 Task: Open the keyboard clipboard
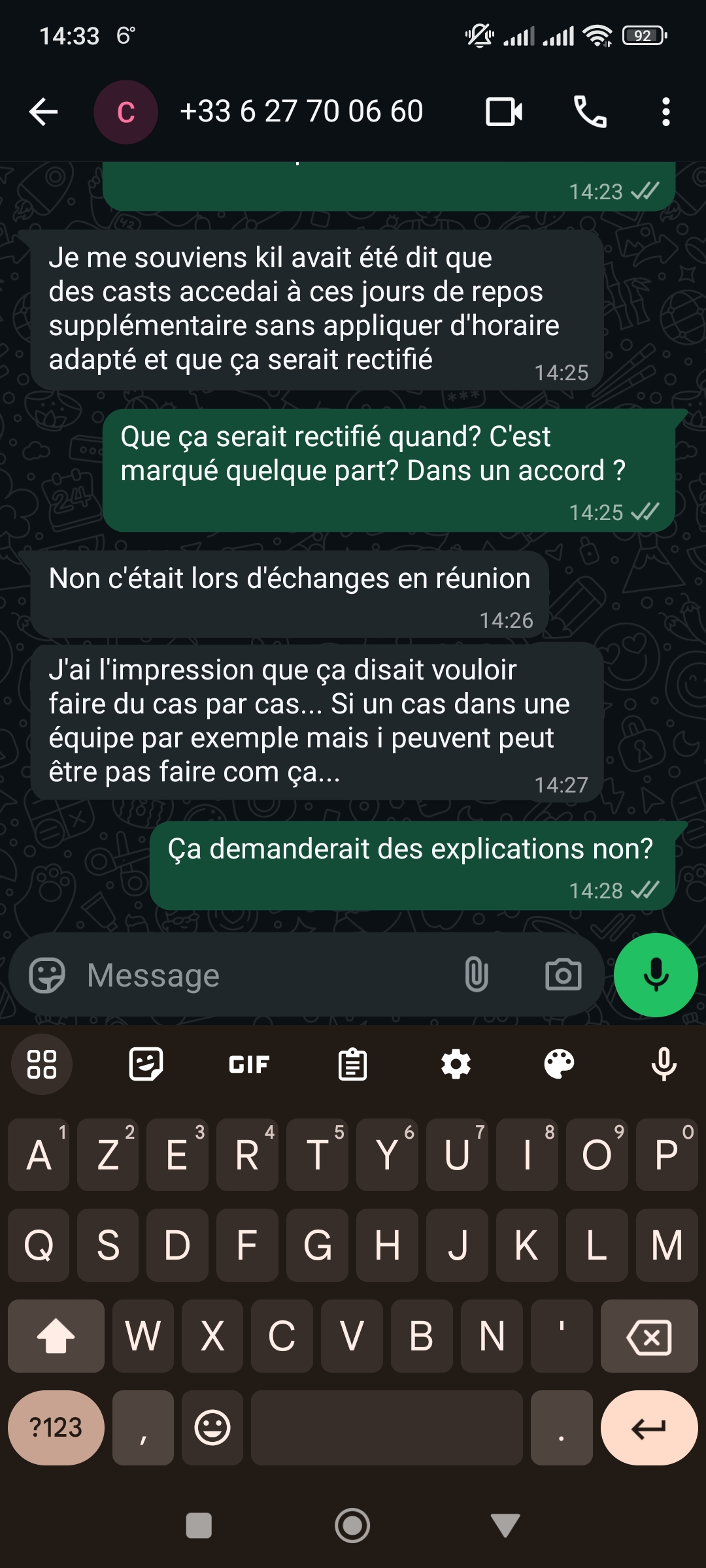352,1064
